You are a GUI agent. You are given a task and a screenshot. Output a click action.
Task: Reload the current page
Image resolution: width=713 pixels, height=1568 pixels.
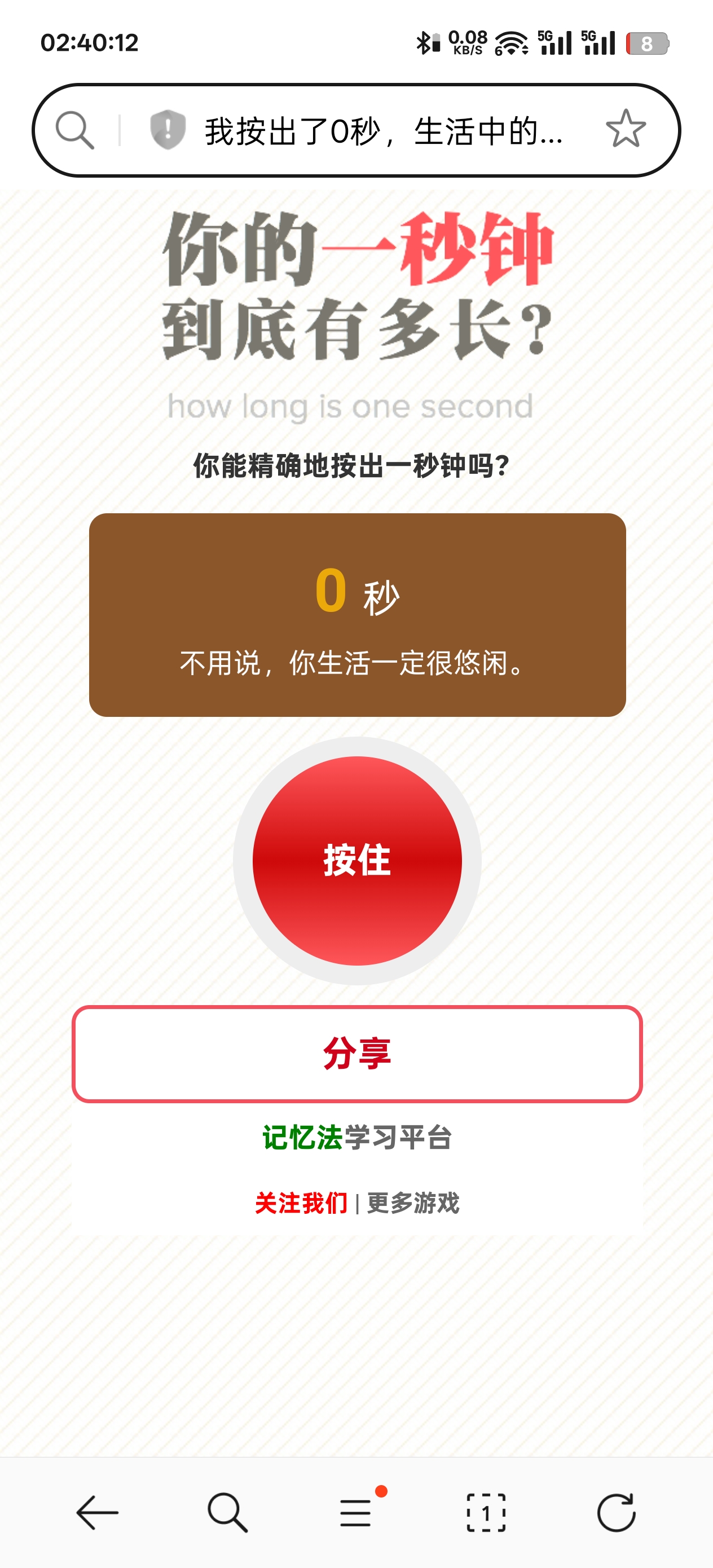point(616,1512)
